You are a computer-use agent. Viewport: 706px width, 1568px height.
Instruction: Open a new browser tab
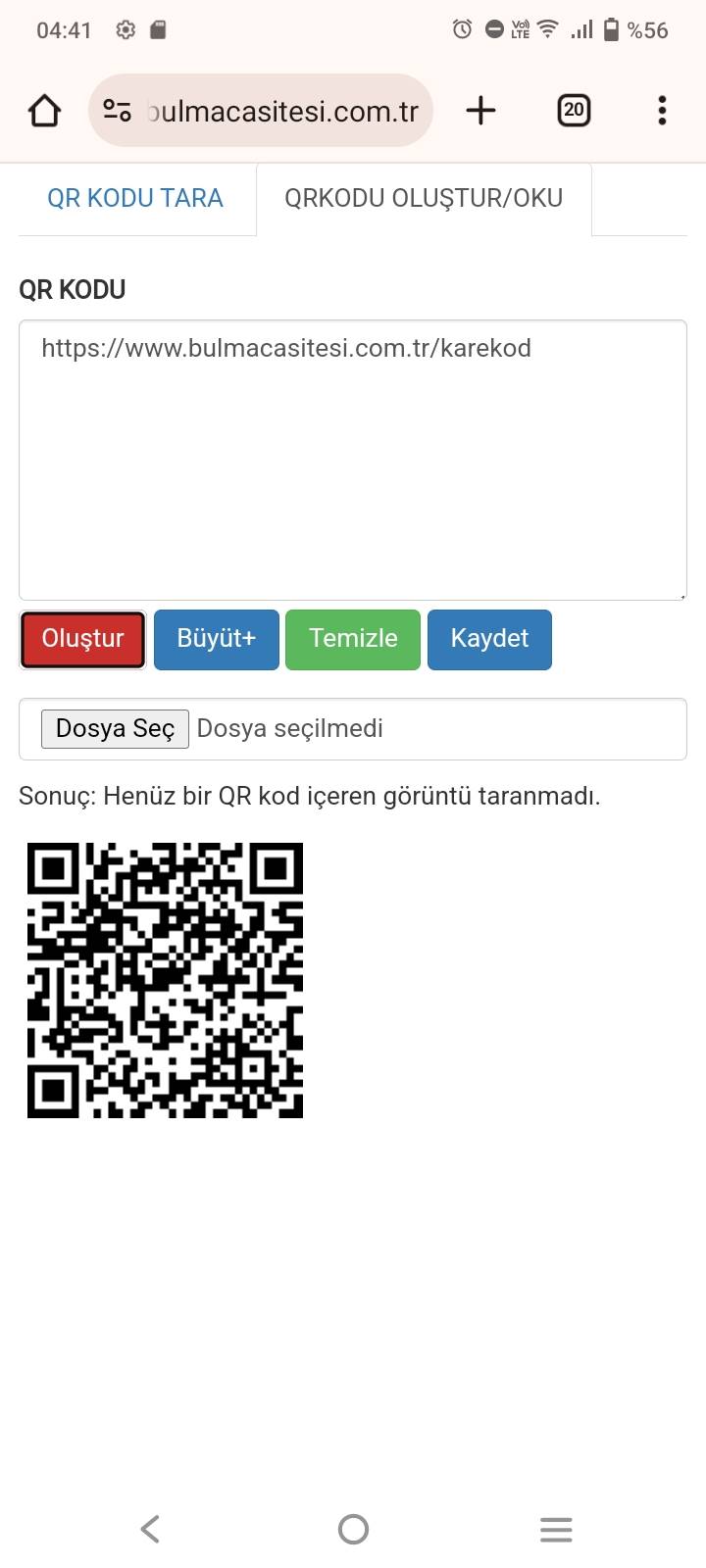tap(480, 111)
